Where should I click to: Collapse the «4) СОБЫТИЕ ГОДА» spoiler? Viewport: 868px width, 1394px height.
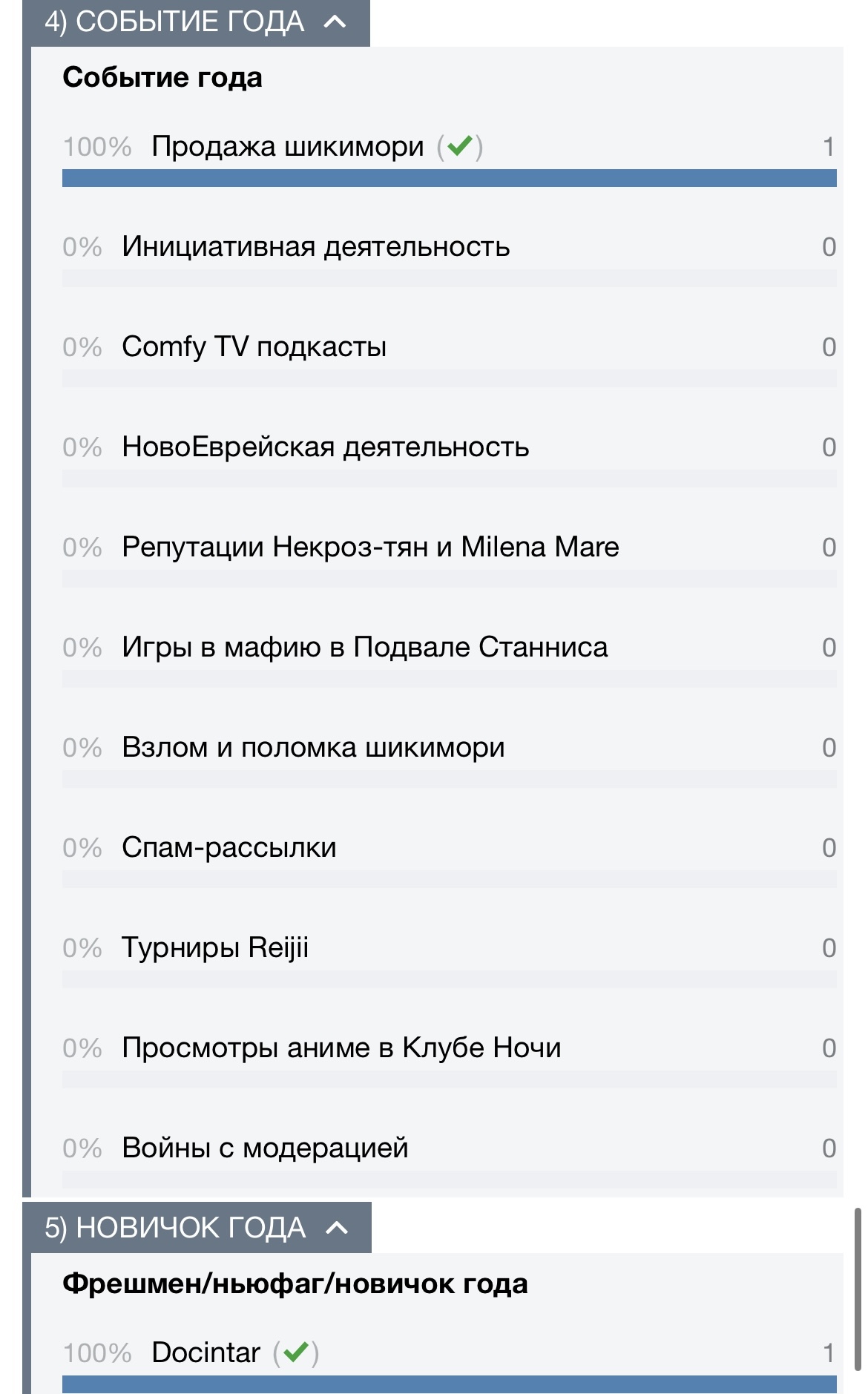[x=196, y=22]
